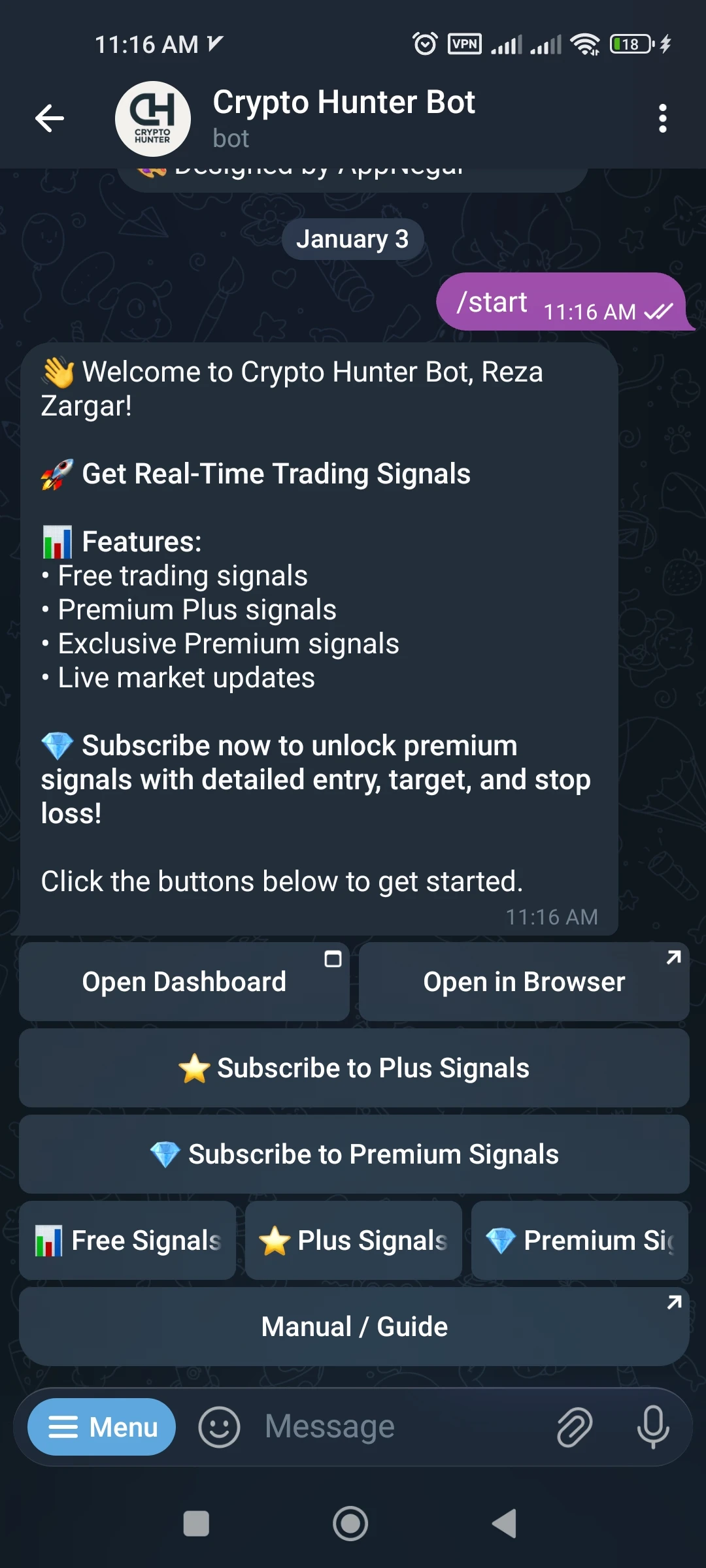View Free Signals
The image size is (706, 1568).
[x=127, y=1240]
